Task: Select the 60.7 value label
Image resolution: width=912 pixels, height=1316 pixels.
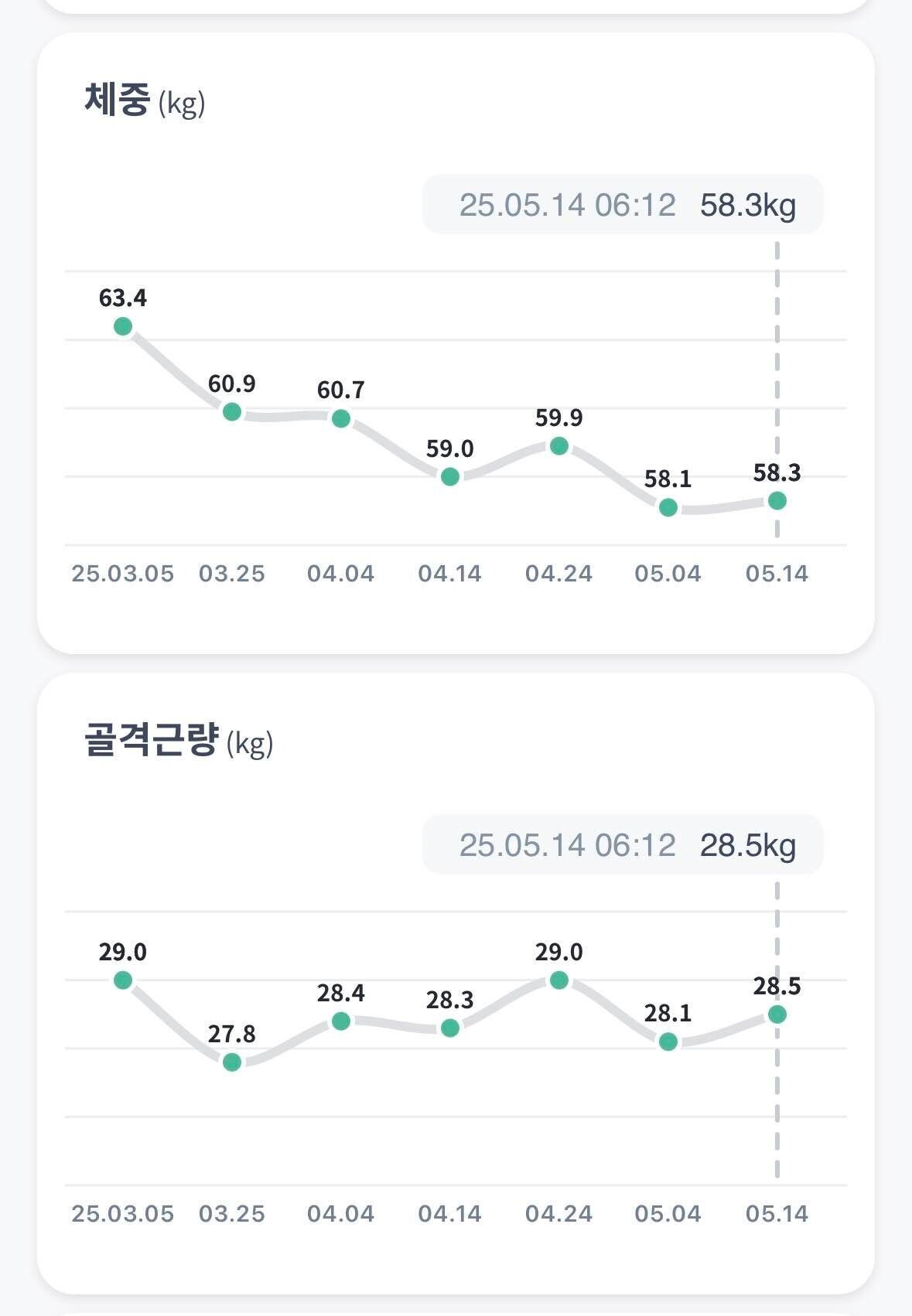Action: [340, 389]
